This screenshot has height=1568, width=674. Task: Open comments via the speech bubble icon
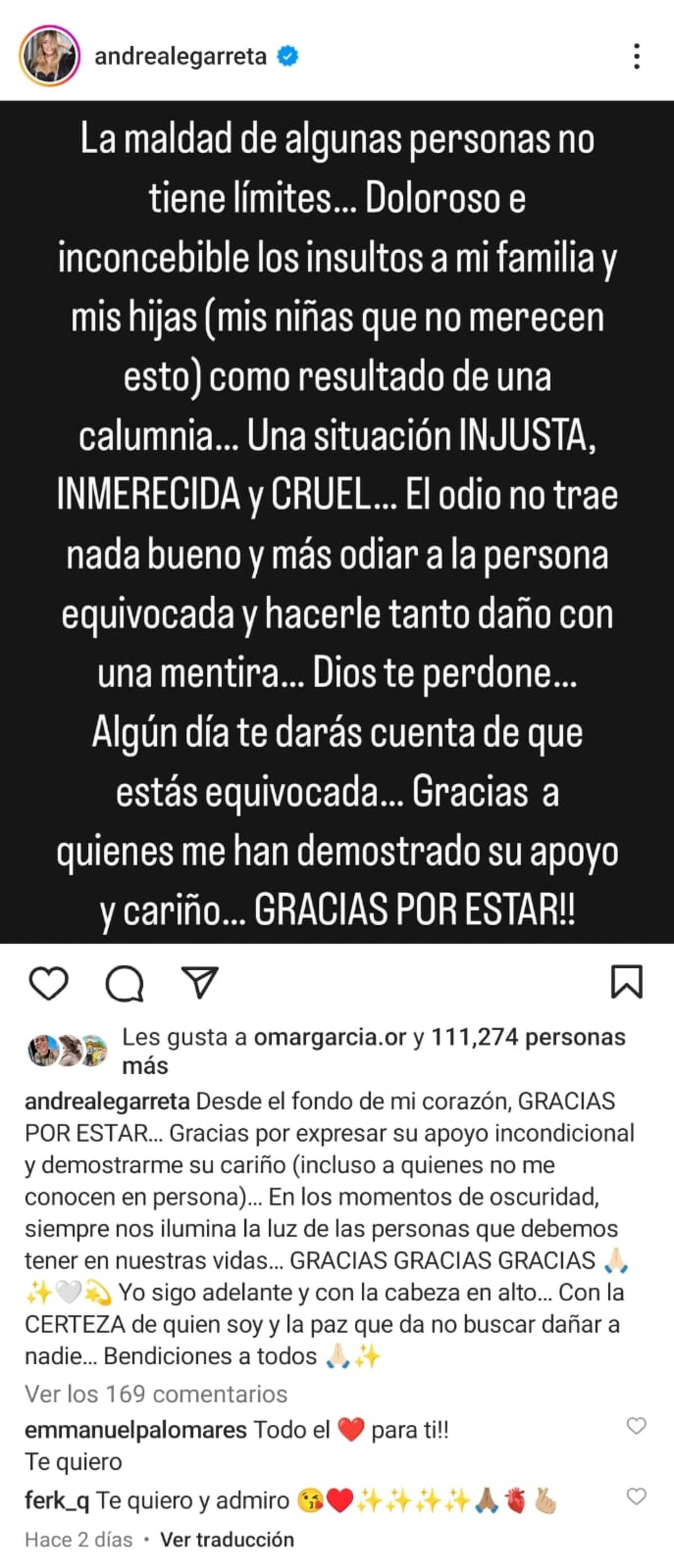point(125,983)
